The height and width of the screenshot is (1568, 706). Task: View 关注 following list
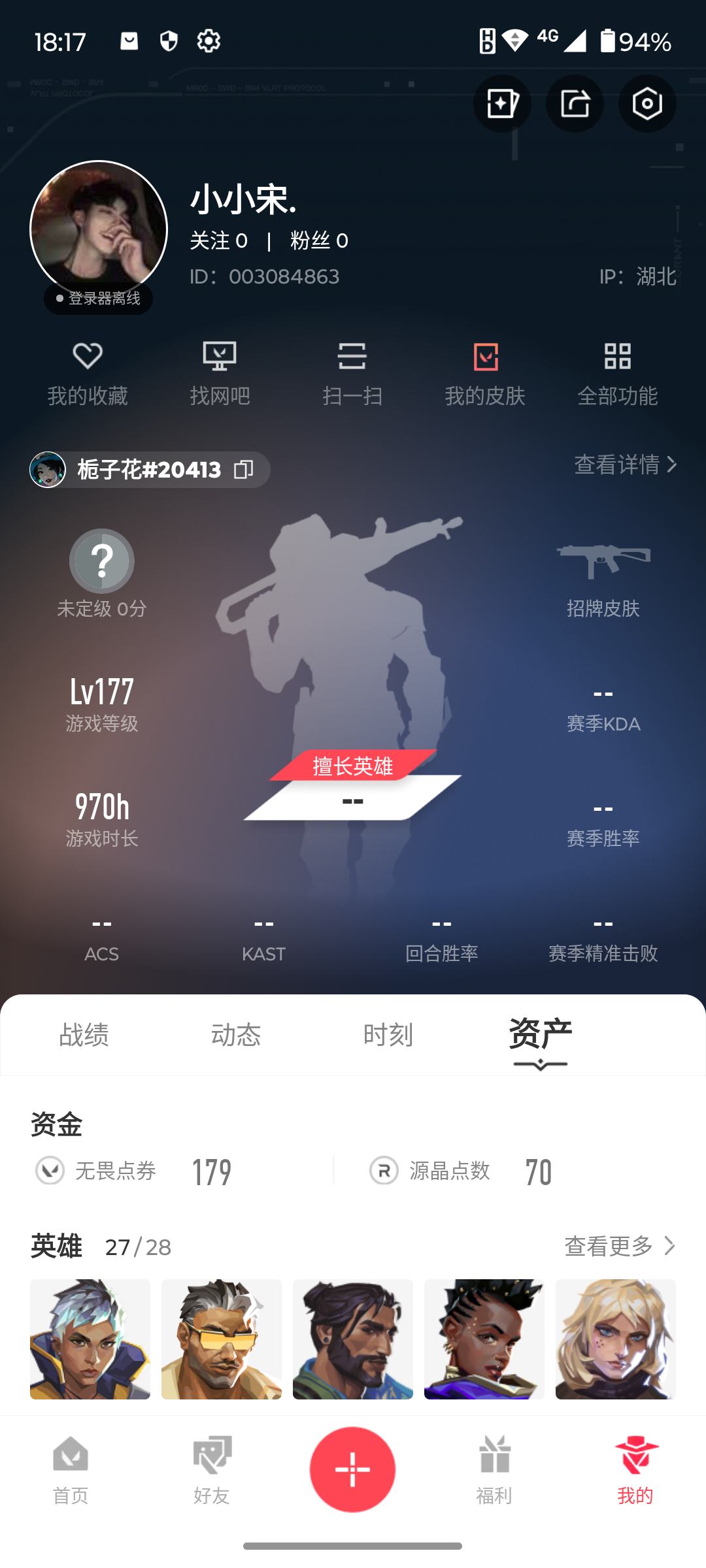tap(218, 240)
